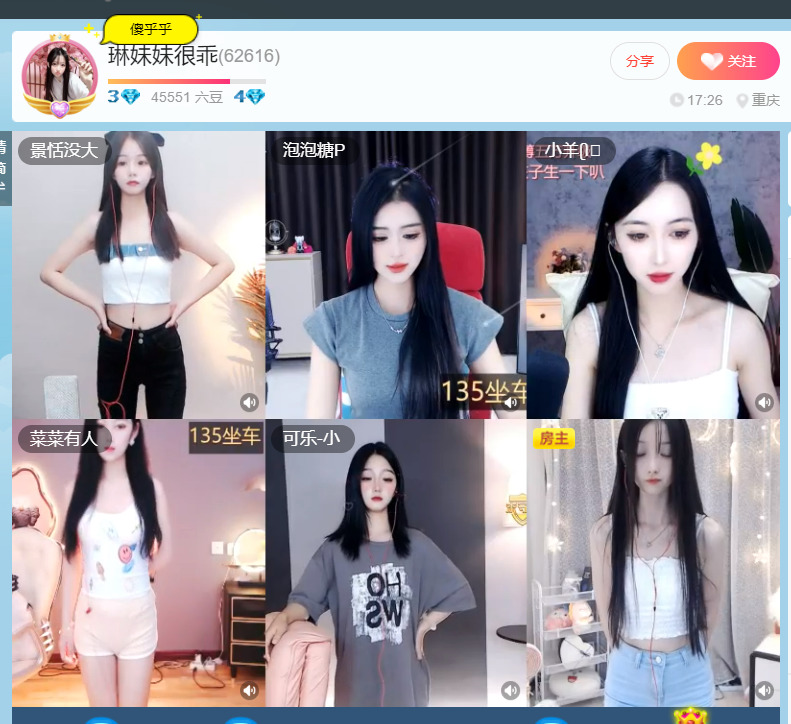Open 小羊 video tile
791x724 pixels.
click(653, 275)
